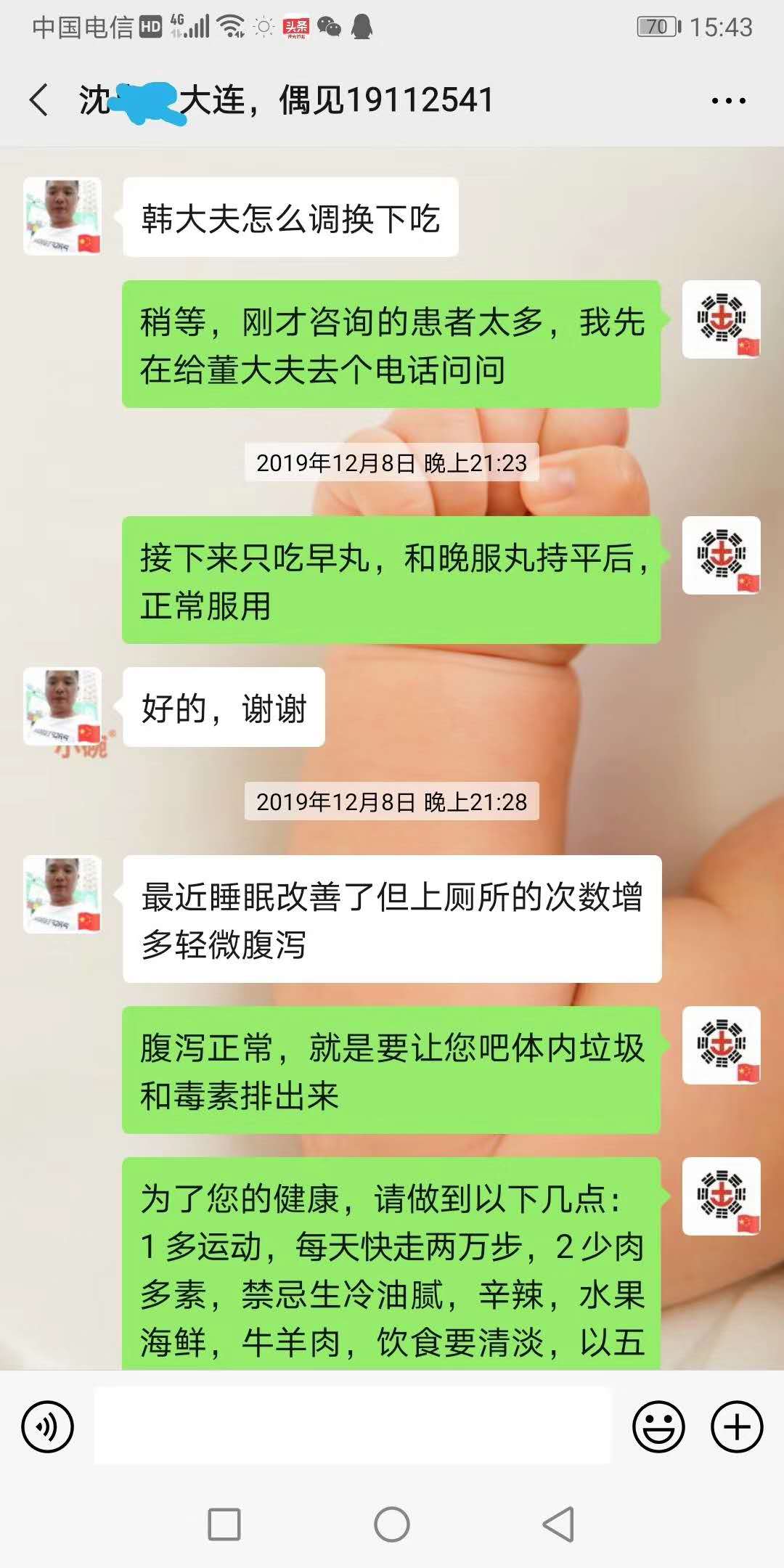The height and width of the screenshot is (1568, 784).
Task: Open chat info via three-dots menu
Action: pyautogui.click(x=728, y=101)
